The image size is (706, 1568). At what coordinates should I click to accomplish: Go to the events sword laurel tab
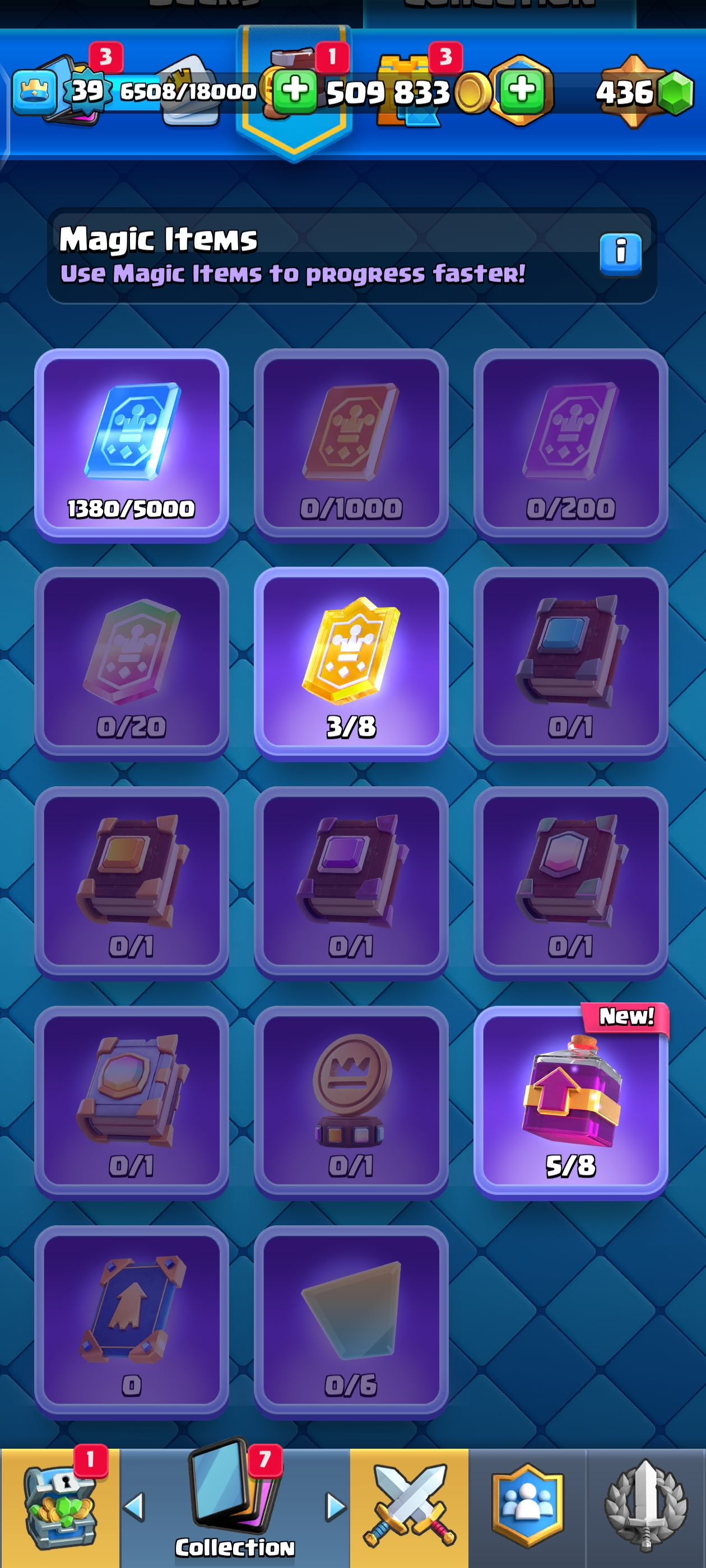click(x=645, y=1507)
